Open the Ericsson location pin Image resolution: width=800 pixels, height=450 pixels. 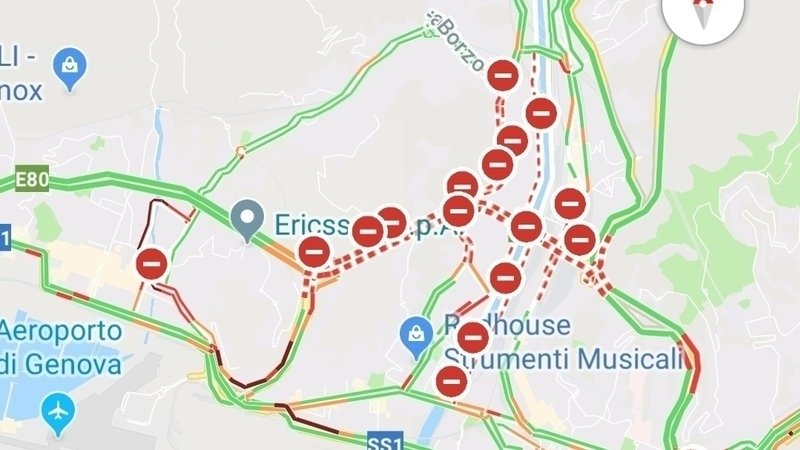pos(245,218)
